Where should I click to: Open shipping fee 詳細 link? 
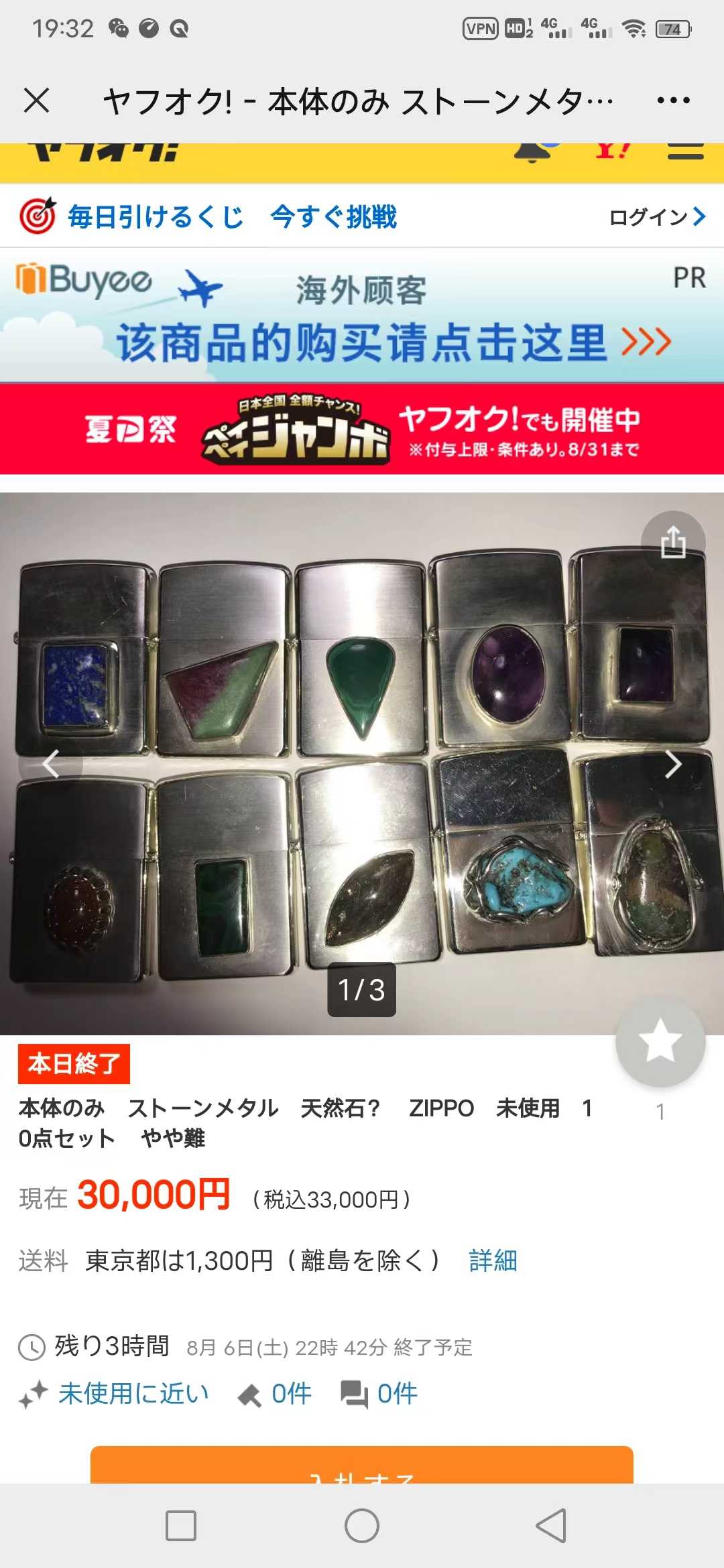[x=493, y=1261]
